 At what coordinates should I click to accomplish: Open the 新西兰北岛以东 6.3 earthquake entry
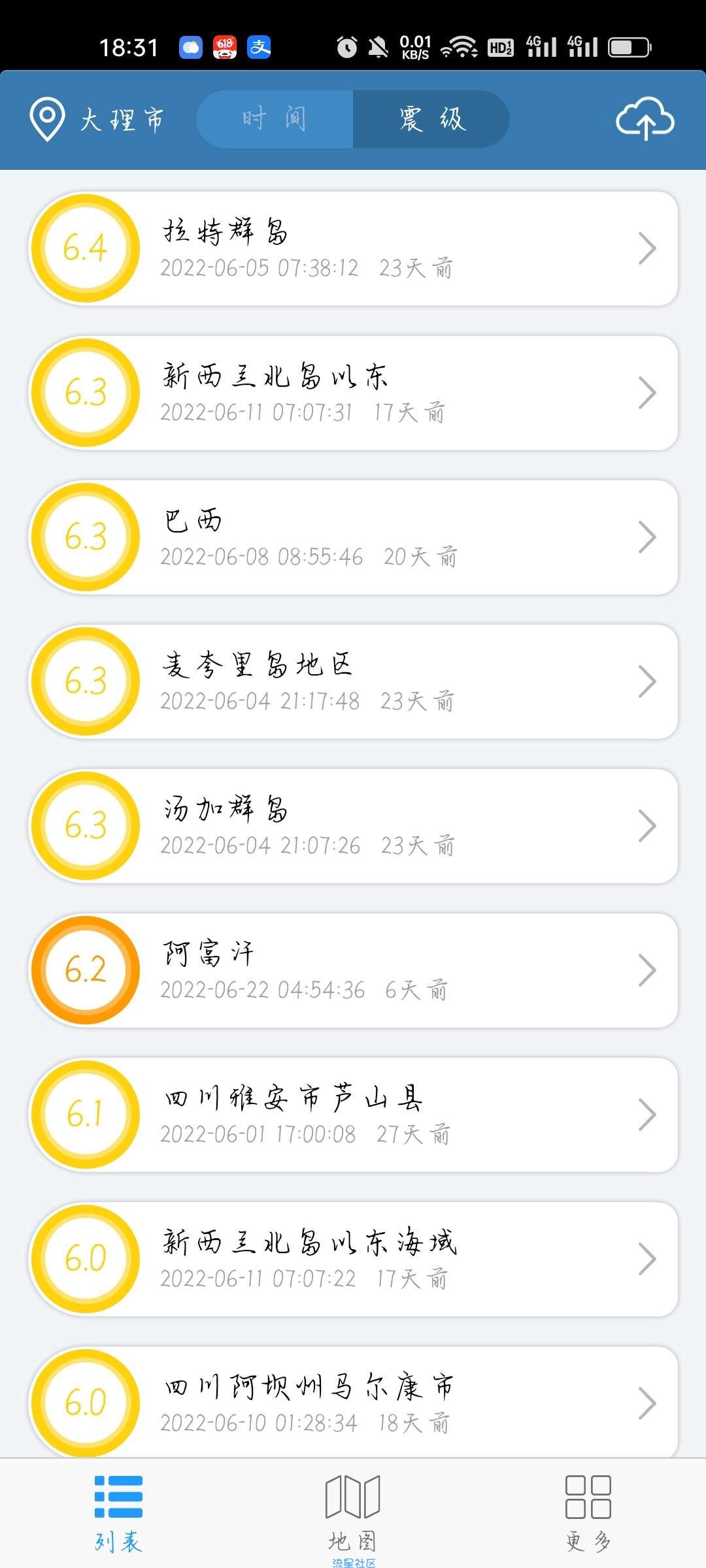coord(353,393)
